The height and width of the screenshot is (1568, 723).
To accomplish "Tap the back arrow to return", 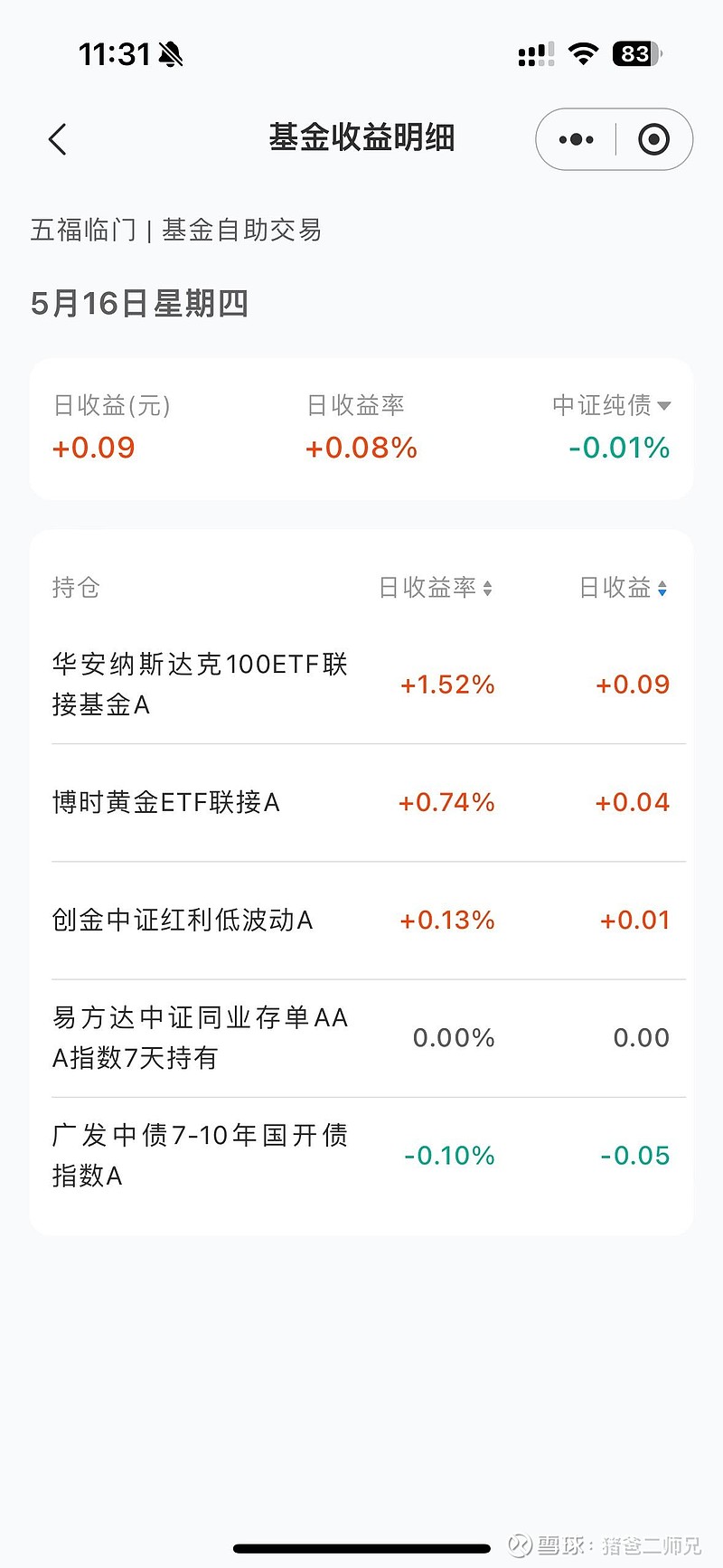I will pyautogui.click(x=57, y=139).
